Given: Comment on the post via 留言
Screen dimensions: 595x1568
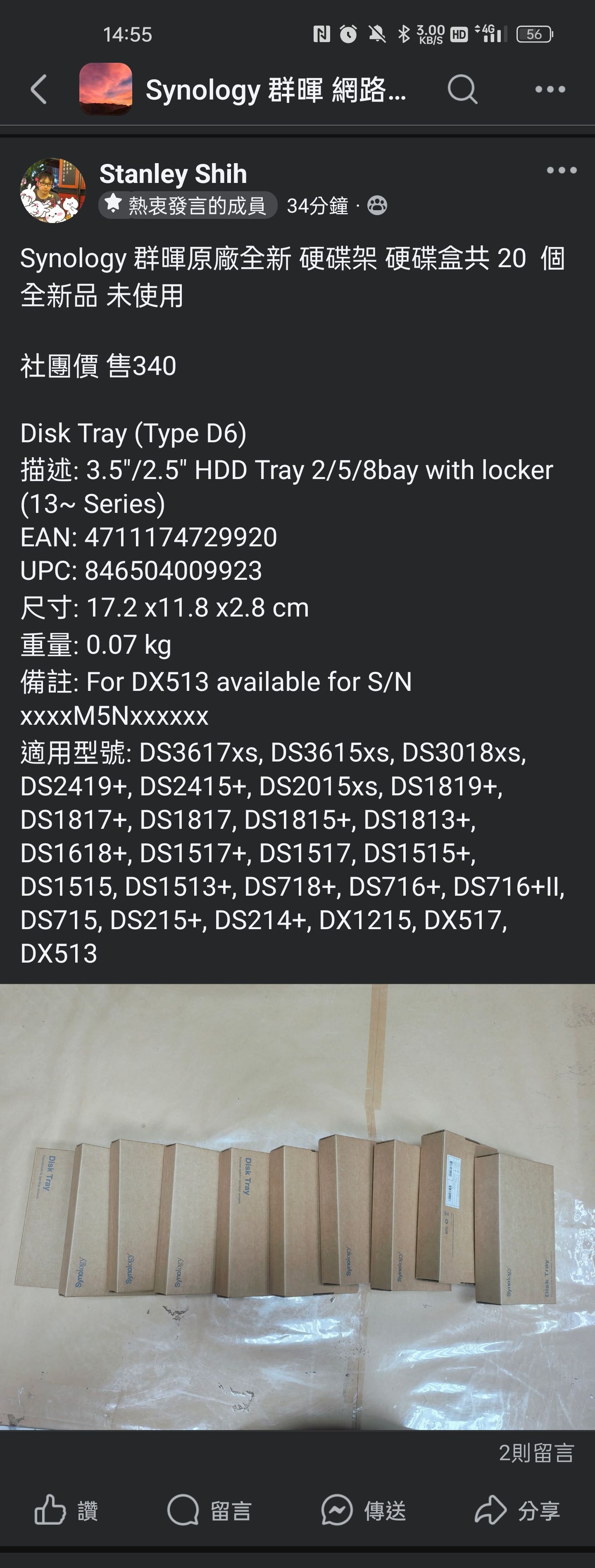Looking at the screenshot, I should click(209, 1510).
